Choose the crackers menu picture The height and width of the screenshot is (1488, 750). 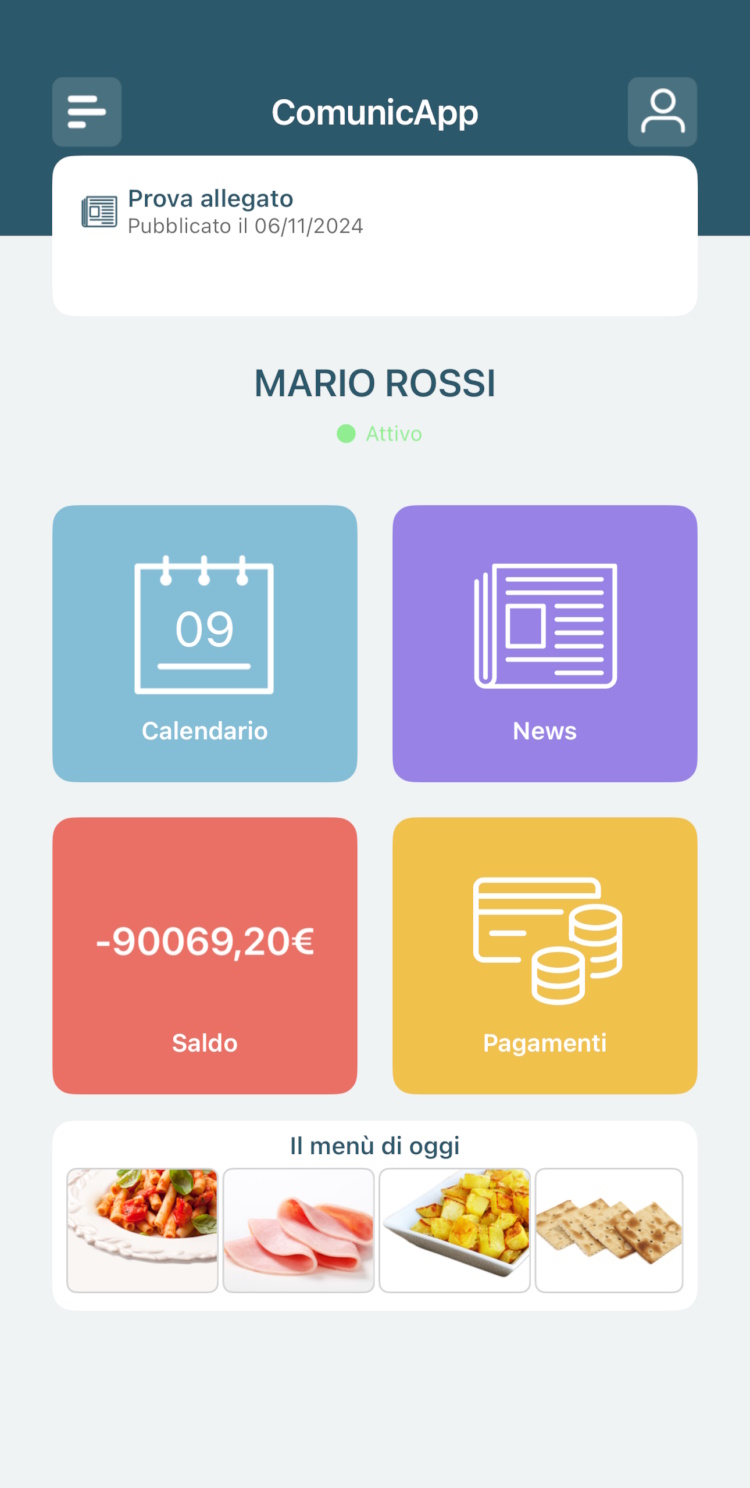609,1230
